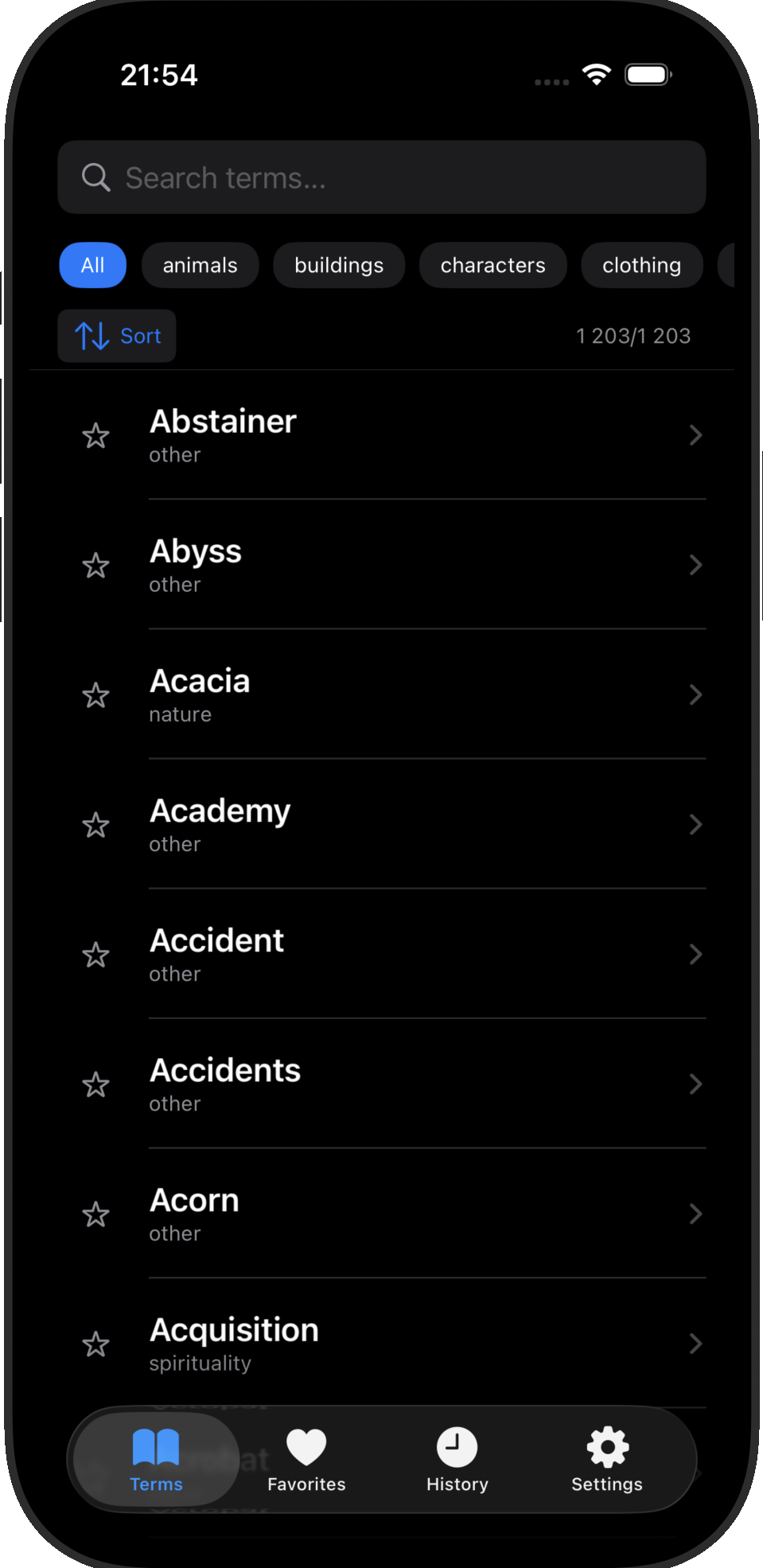763x1568 pixels.
Task: Open the Settings gear icon
Action: (606, 1448)
